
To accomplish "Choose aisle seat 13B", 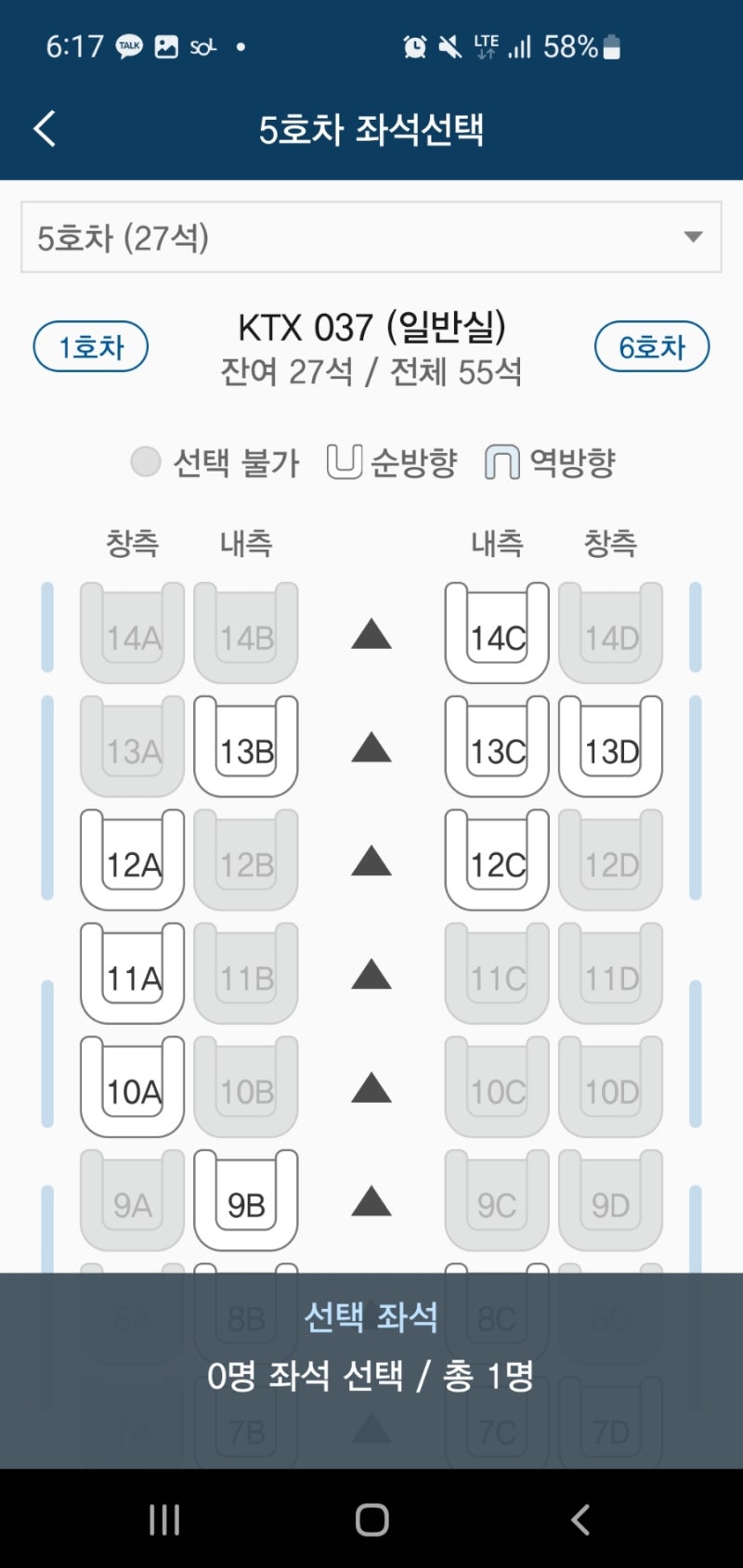I will (x=246, y=747).
